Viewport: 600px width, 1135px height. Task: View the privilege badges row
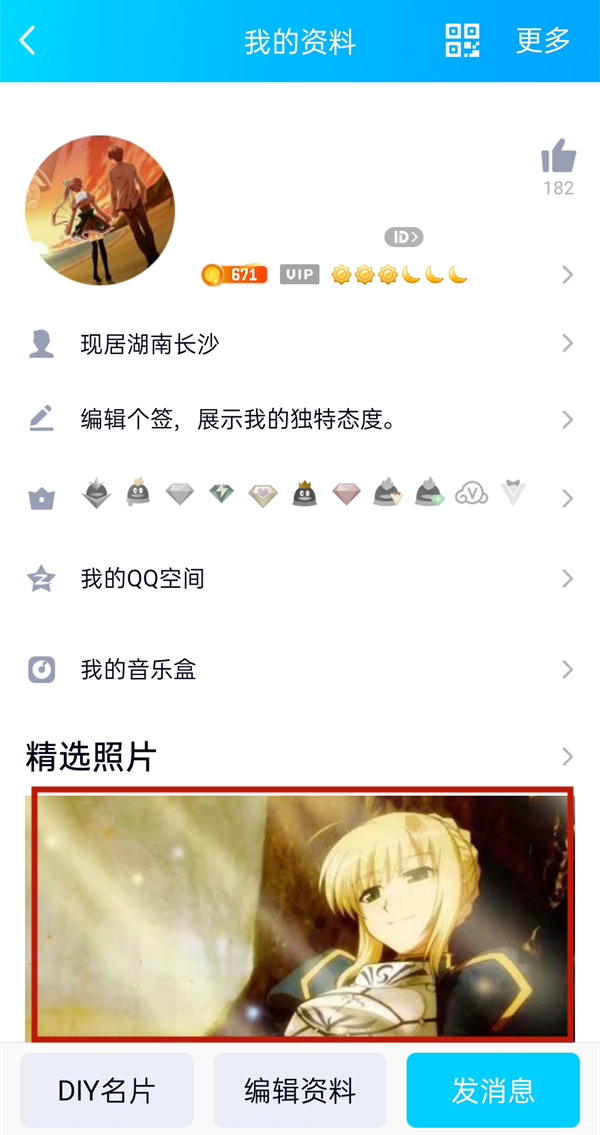(300, 495)
